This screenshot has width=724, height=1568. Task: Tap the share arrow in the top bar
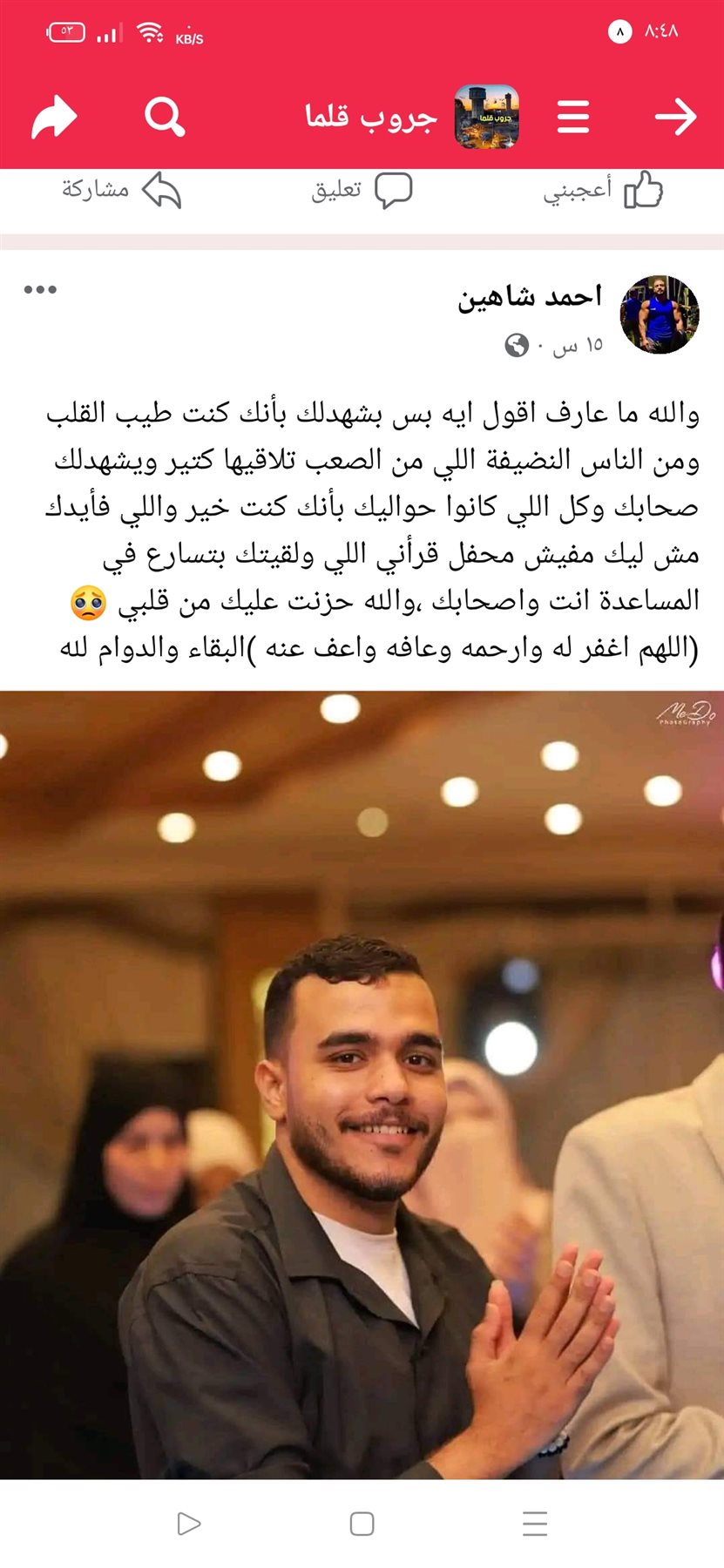click(54, 118)
